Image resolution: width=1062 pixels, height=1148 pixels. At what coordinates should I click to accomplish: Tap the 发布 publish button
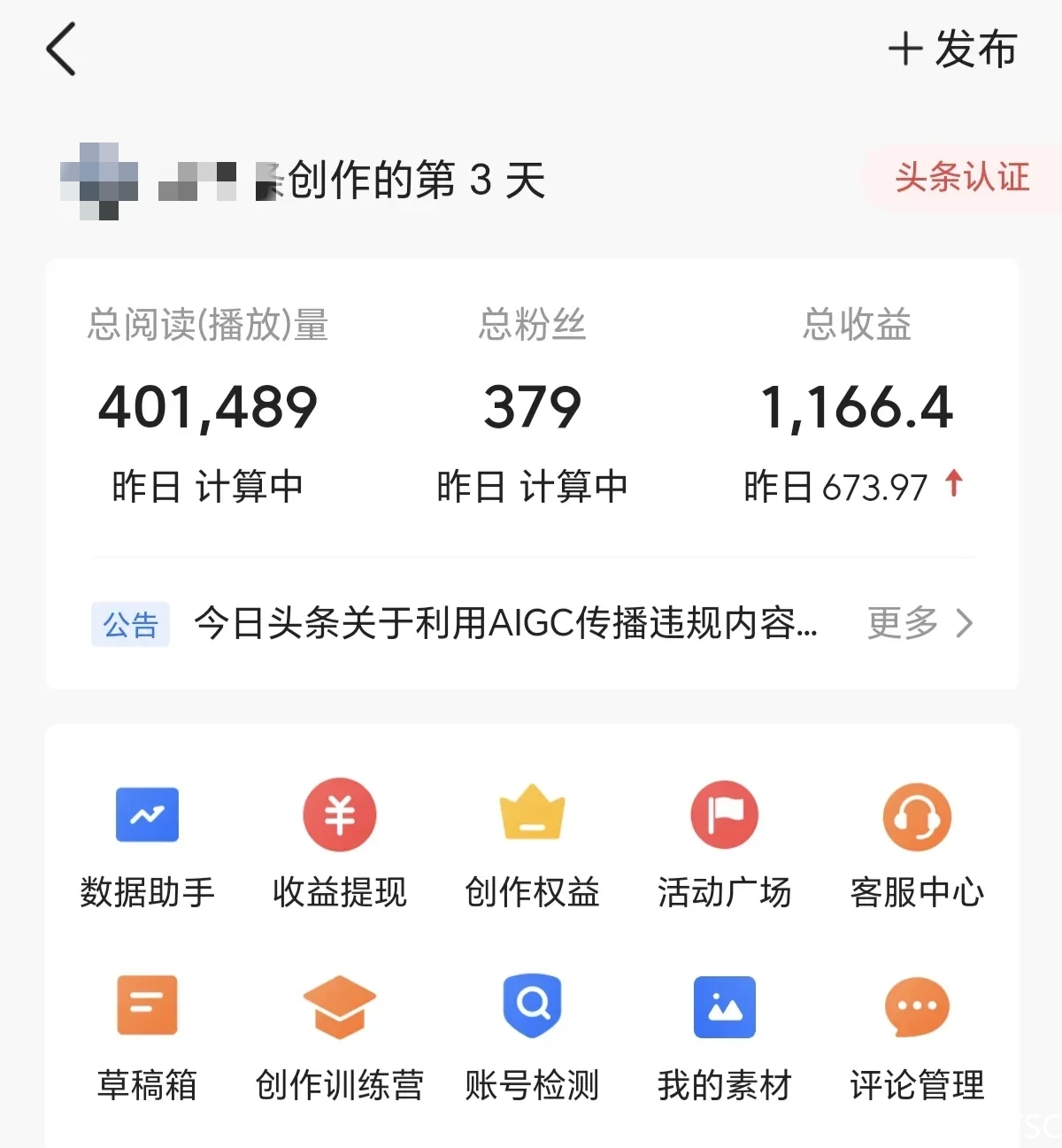pyautogui.click(x=953, y=50)
